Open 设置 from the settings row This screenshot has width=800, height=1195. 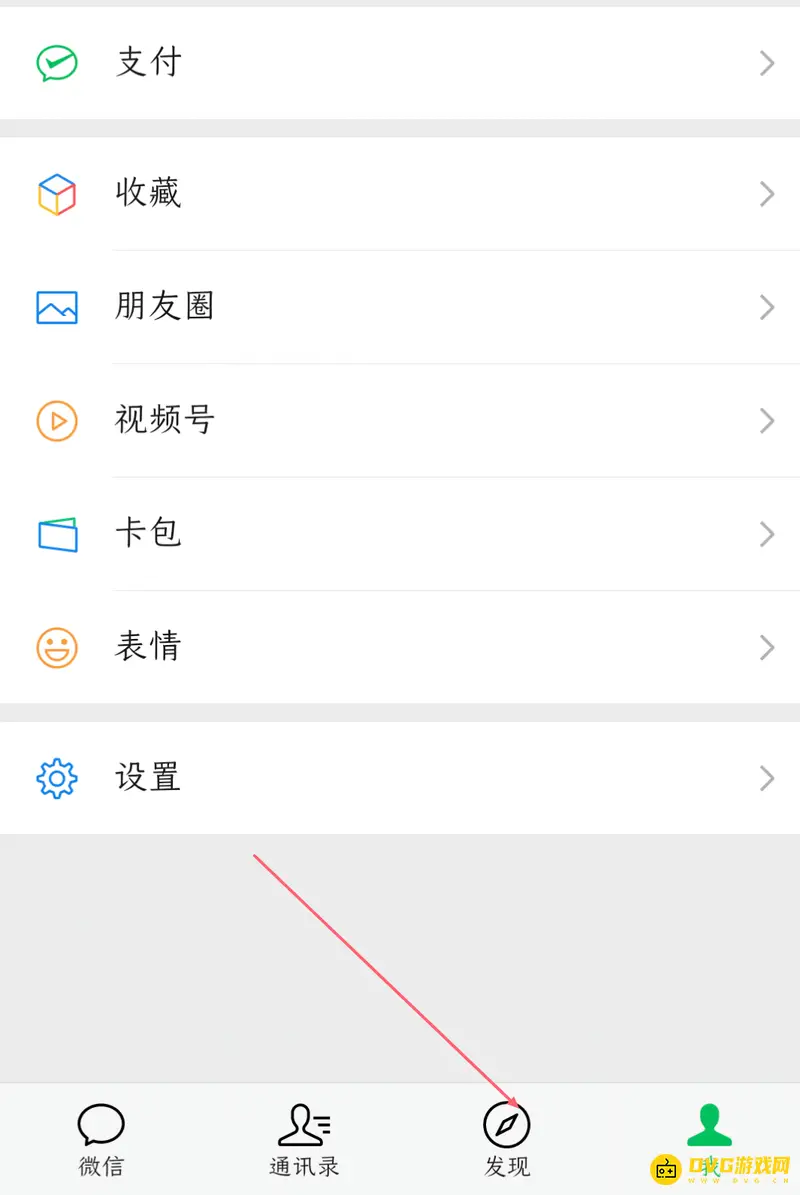coord(400,778)
